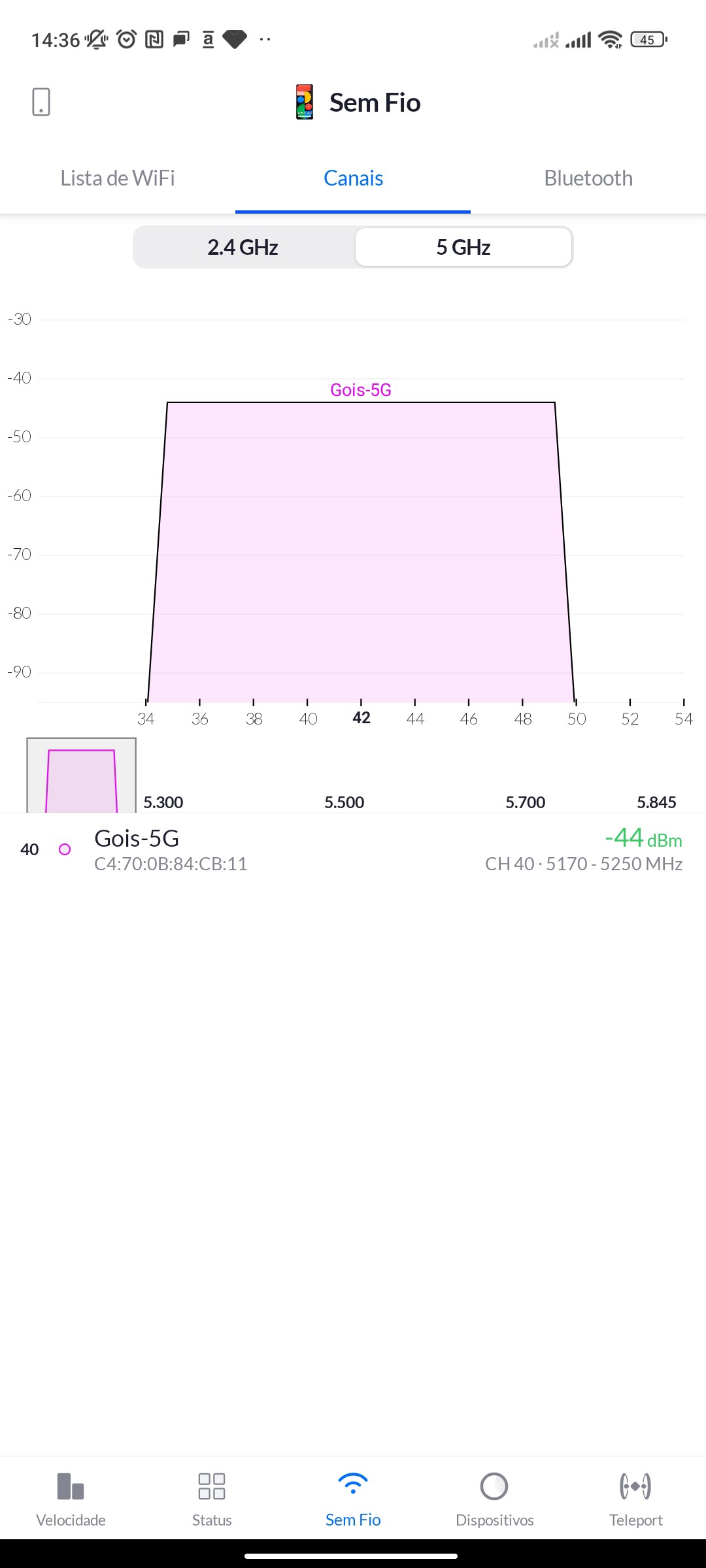Select the Canais tab

[353, 178]
